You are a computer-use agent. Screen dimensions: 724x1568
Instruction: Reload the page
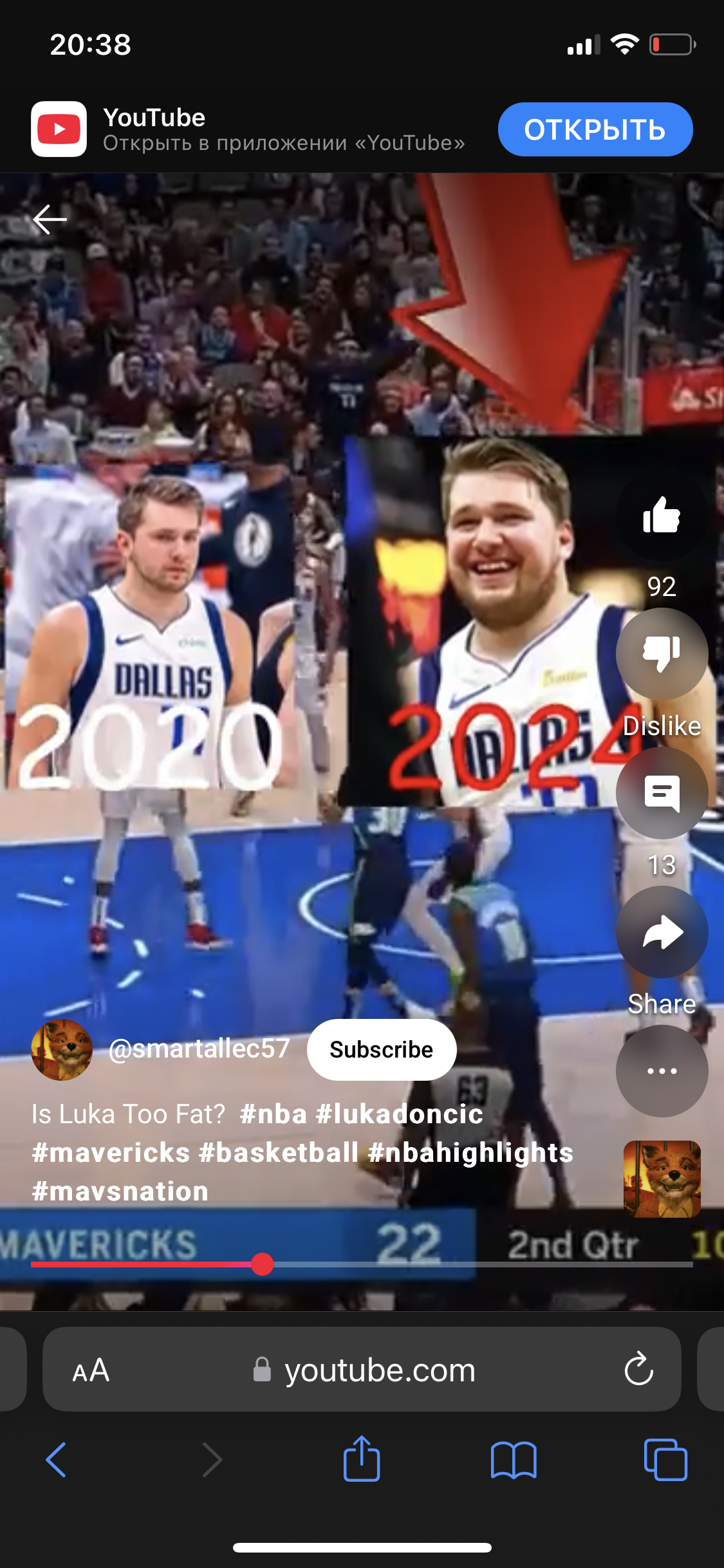638,1368
